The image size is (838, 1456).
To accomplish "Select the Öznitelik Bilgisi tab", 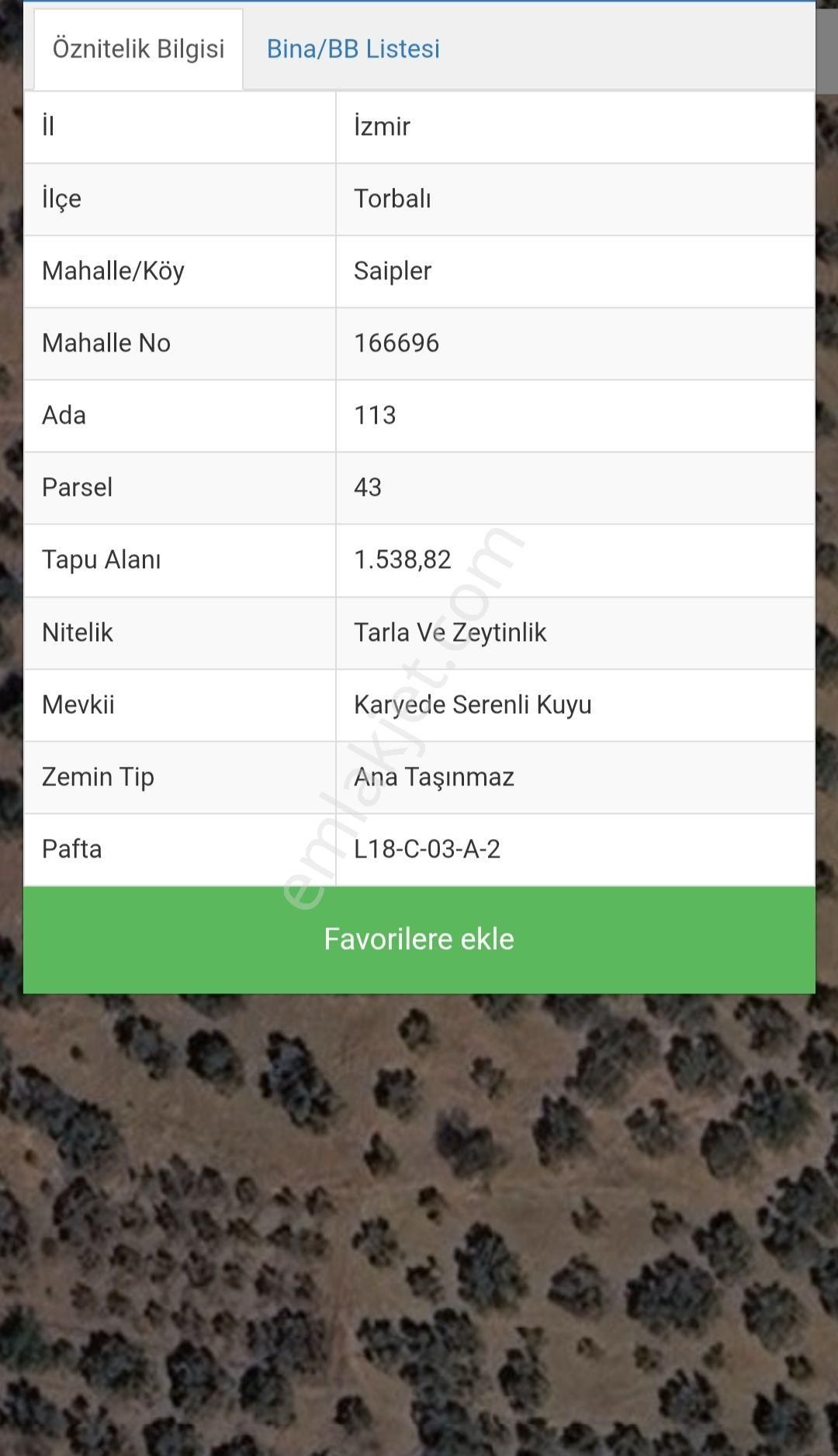I will click(x=138, y=49).
